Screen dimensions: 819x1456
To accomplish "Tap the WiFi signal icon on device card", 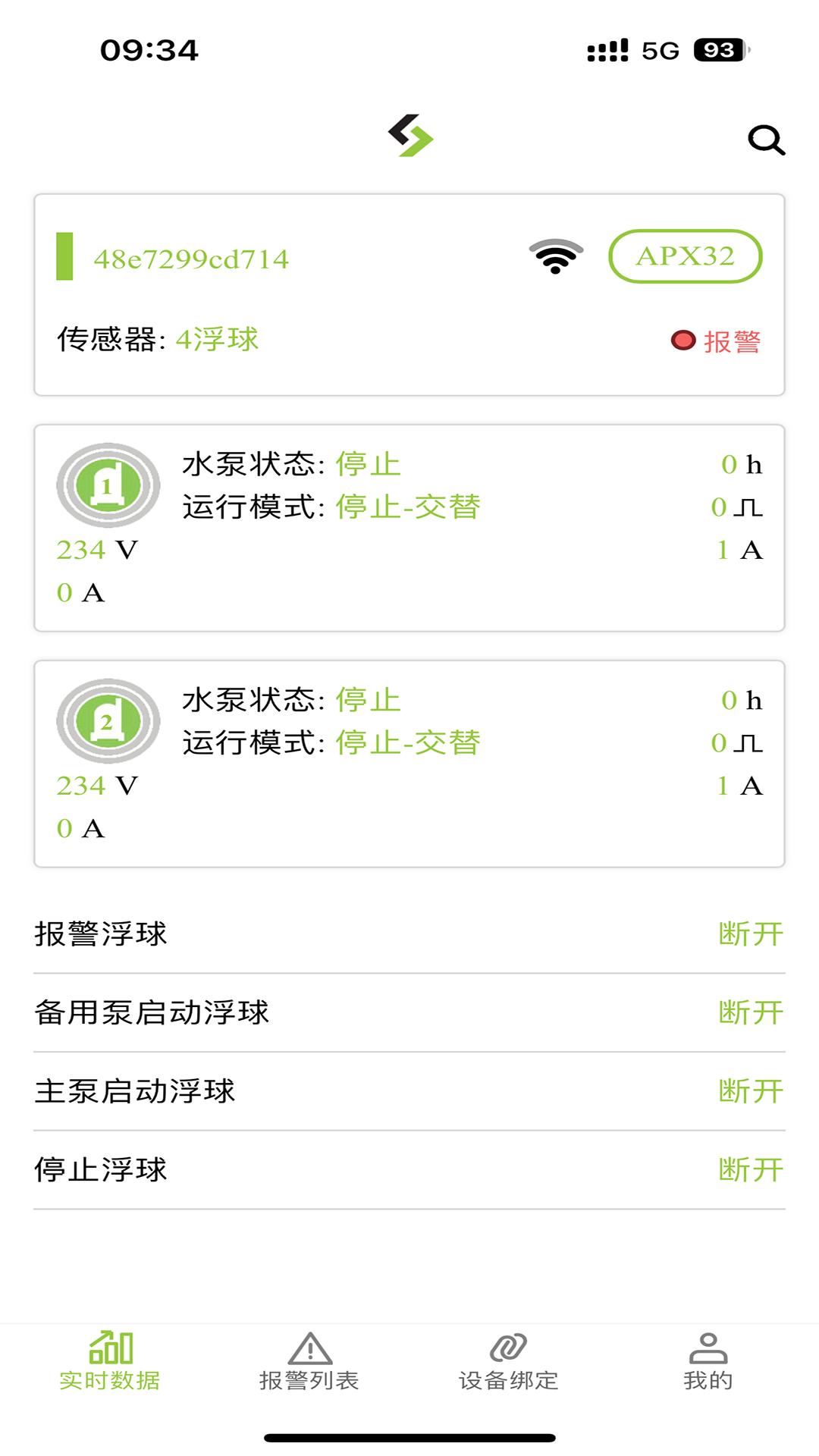I will (557, 256).
